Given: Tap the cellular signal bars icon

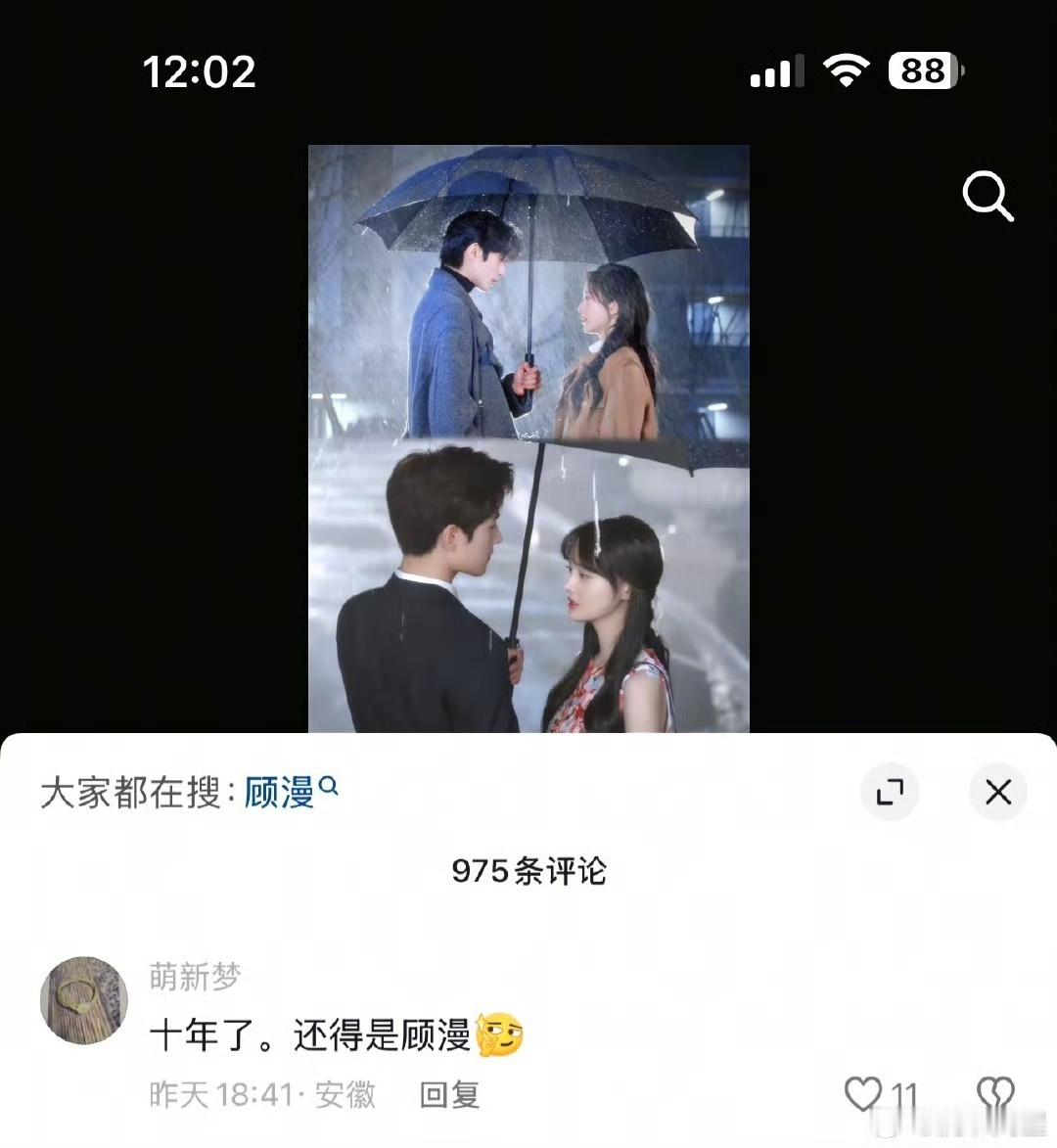Looking at the screenshot, I should [x=776, y=71].
